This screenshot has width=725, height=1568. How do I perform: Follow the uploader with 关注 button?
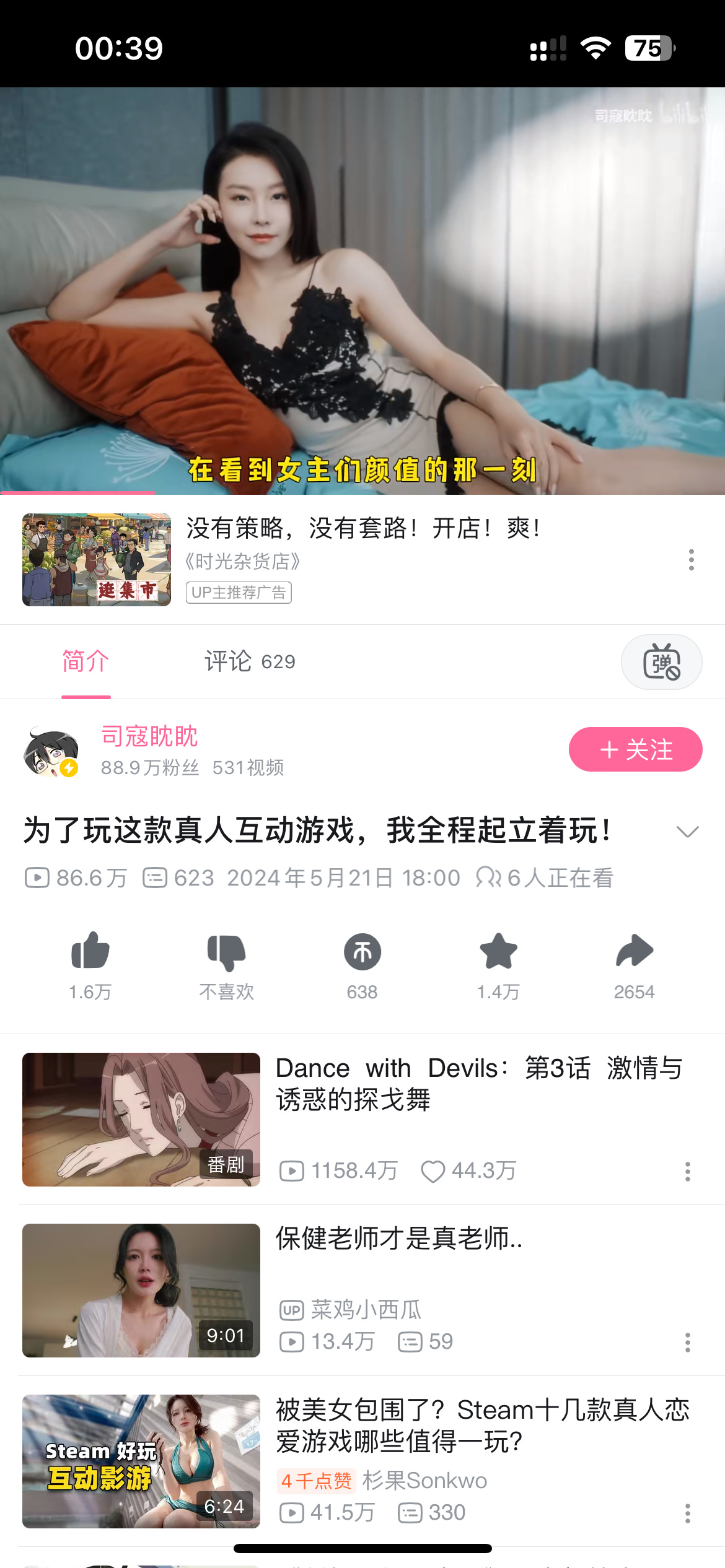click(635, 749)
